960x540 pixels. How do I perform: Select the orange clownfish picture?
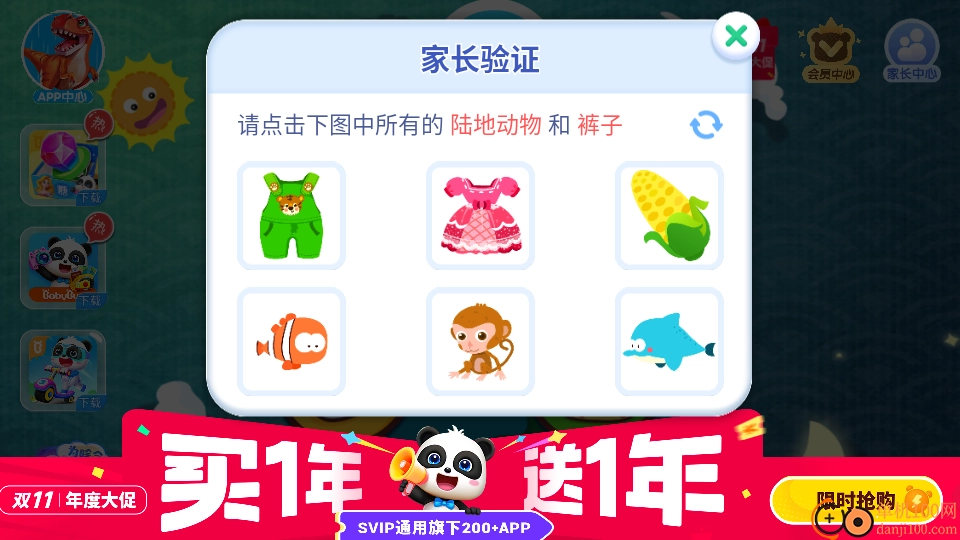point(291,341)
